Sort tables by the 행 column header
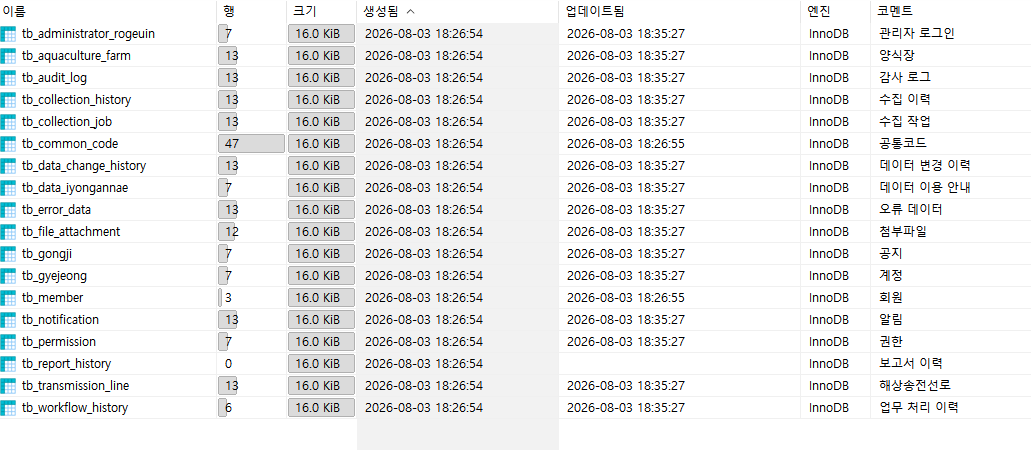 pyautogui.click(x=252, y=11)
